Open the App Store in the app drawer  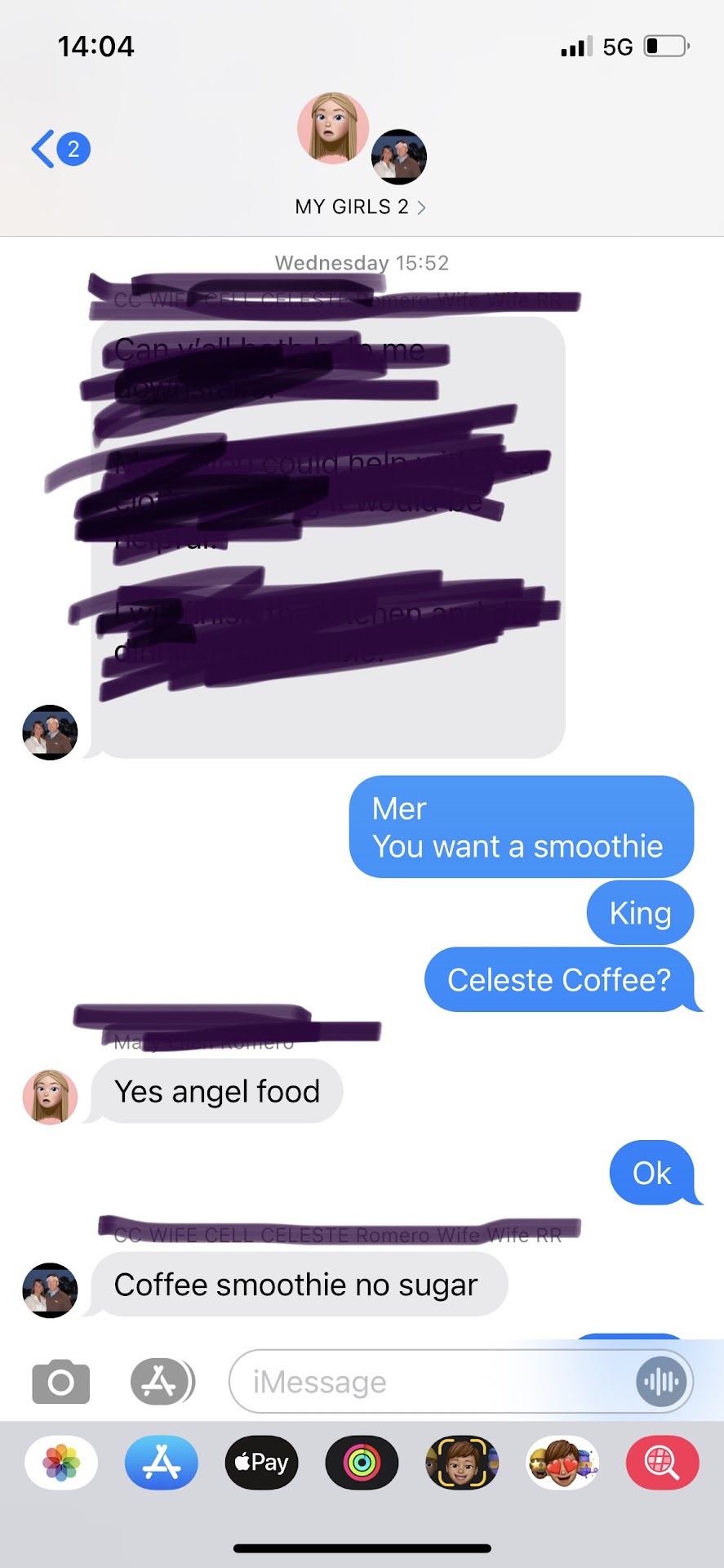[x=162, y=1463]
